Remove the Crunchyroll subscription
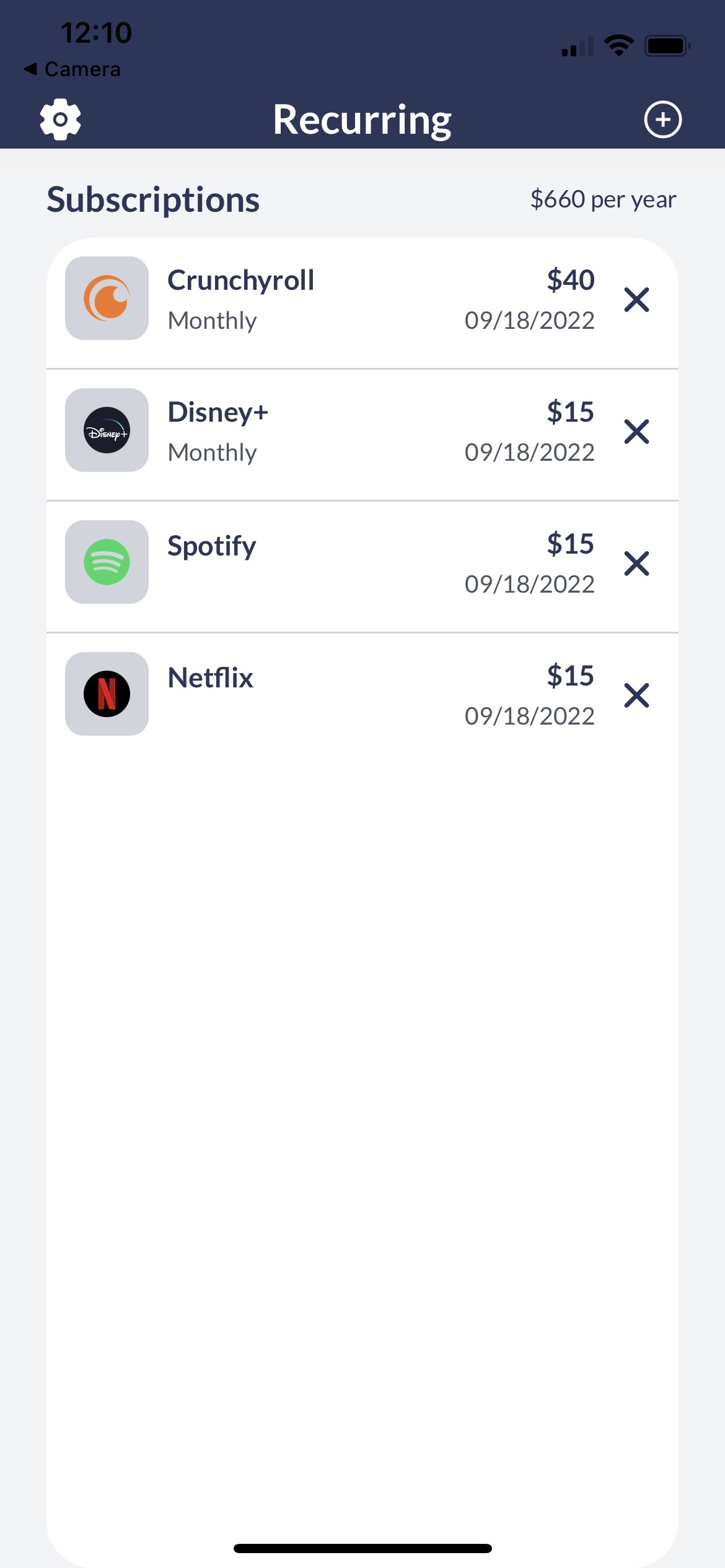This screenshot has width=725, height=1568. pos(636,300)
